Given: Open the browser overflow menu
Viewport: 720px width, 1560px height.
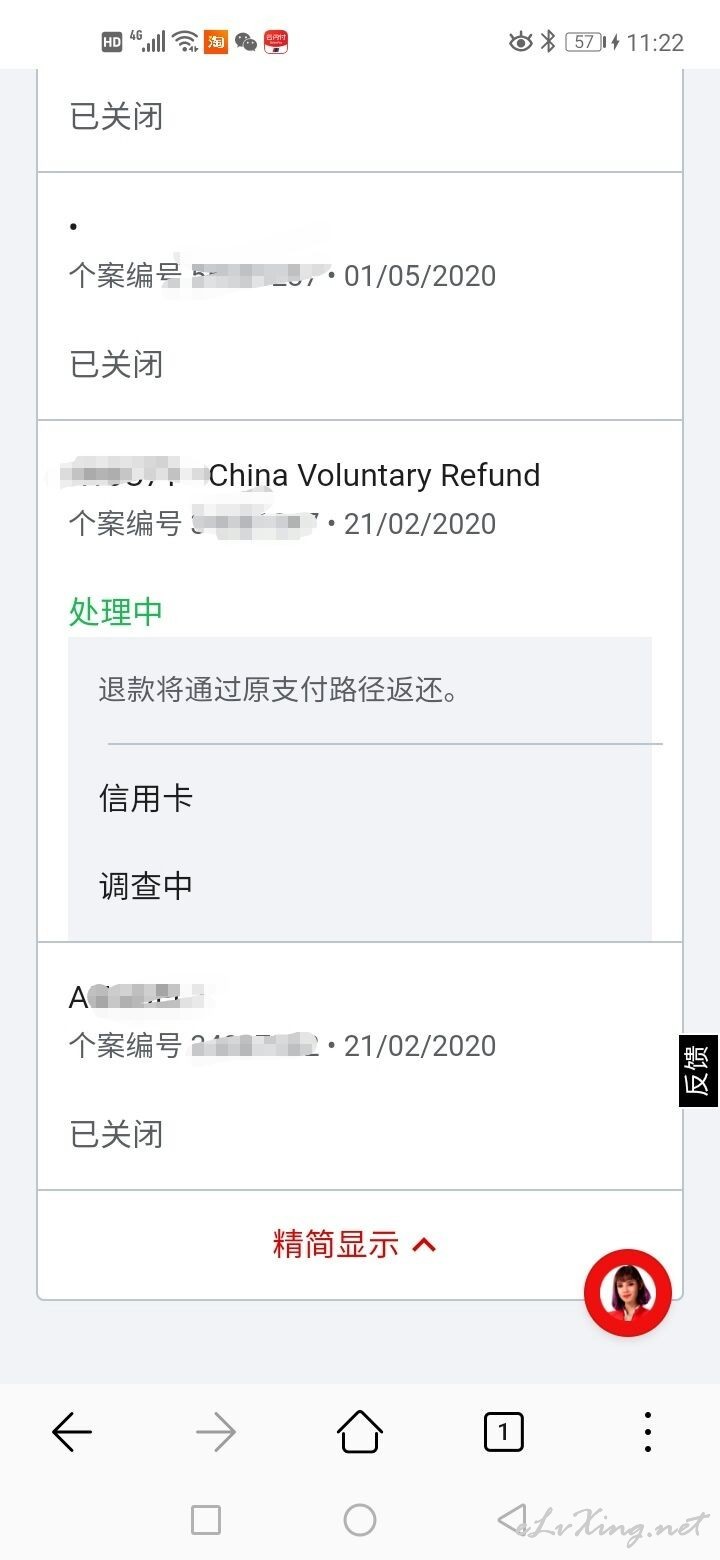Looking at the screenshot, I should pyautogui.click(x=647, y=1433).
